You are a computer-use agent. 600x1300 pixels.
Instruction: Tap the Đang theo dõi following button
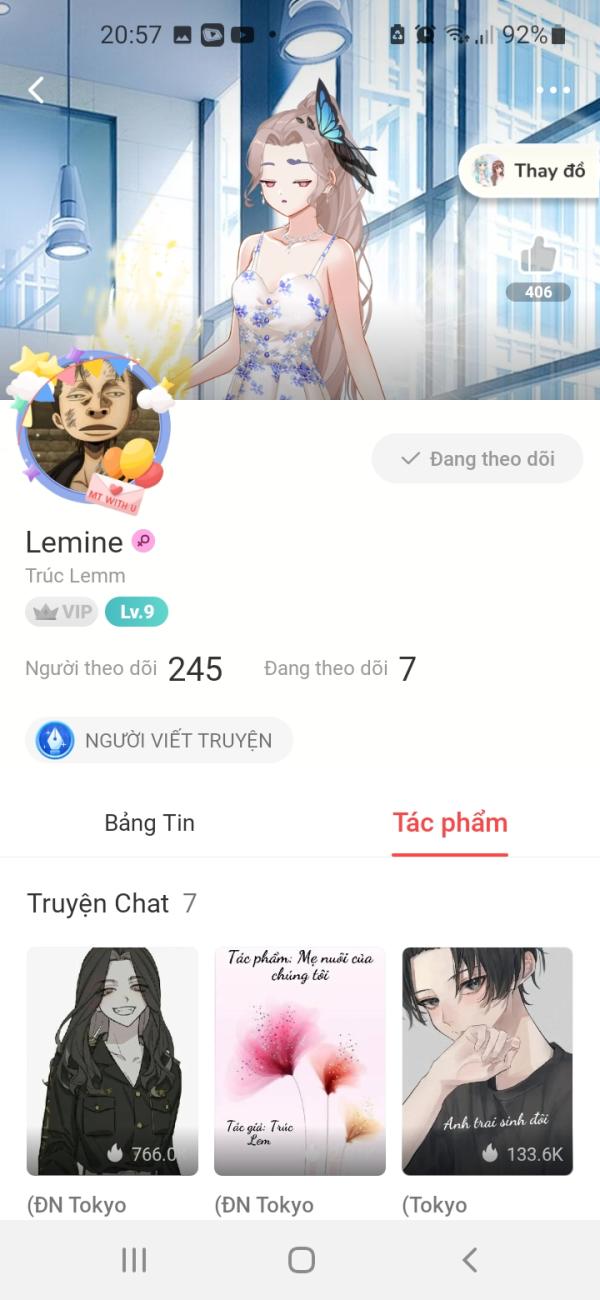pos(477,459)
